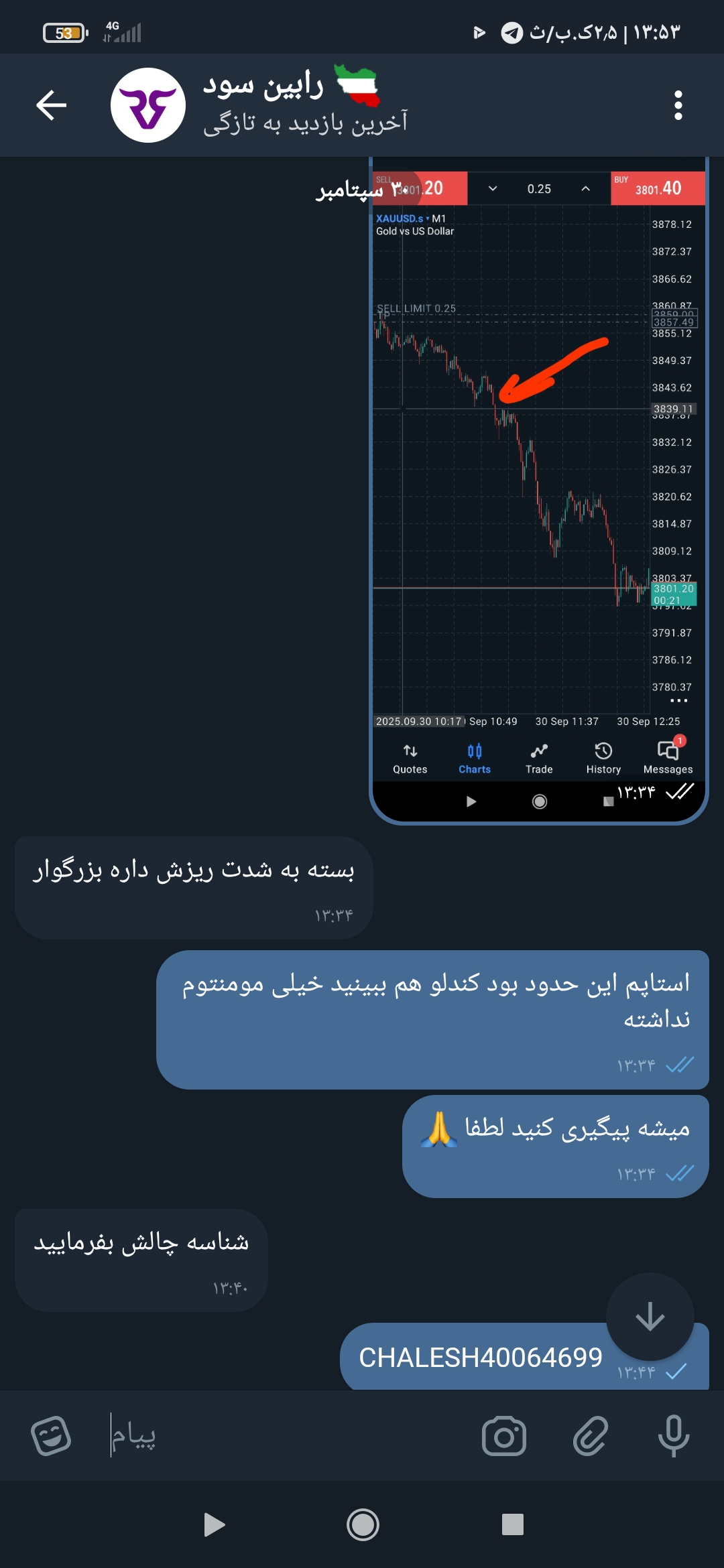Open the camera to send a photo
This screenshot has width=724, height=1568.
(x=504, y=1436)
